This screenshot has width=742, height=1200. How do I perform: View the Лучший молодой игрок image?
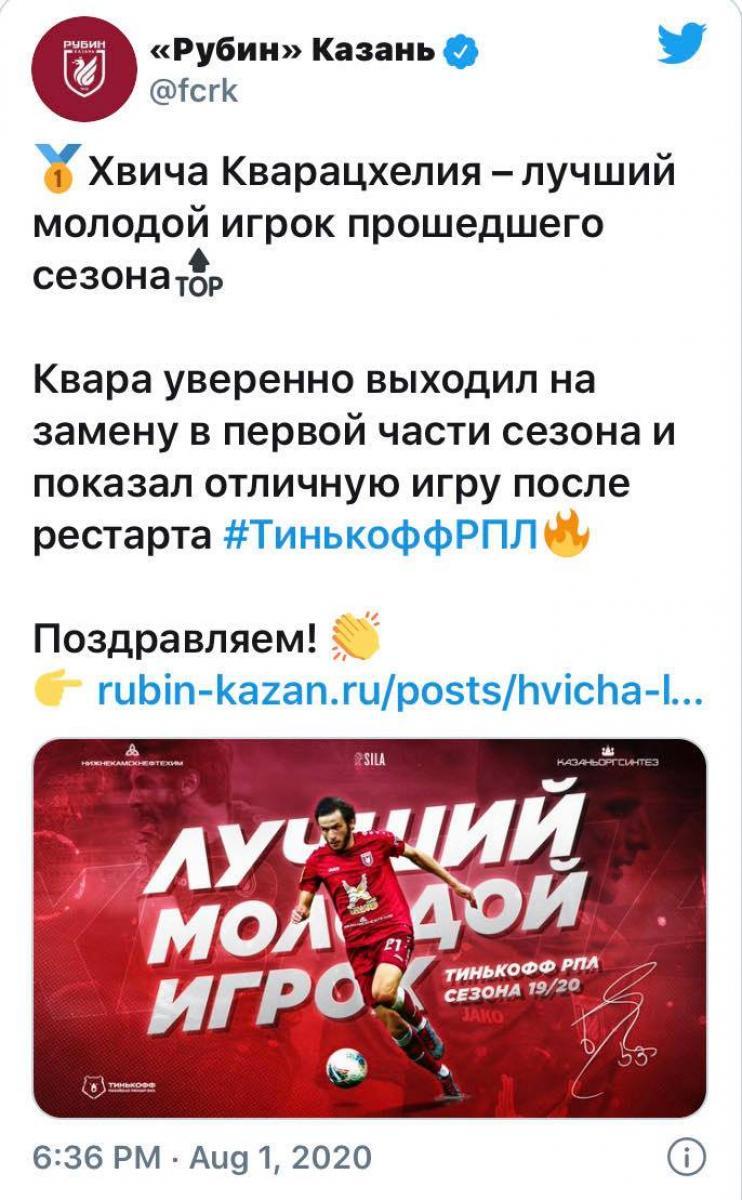click(370, 926)
